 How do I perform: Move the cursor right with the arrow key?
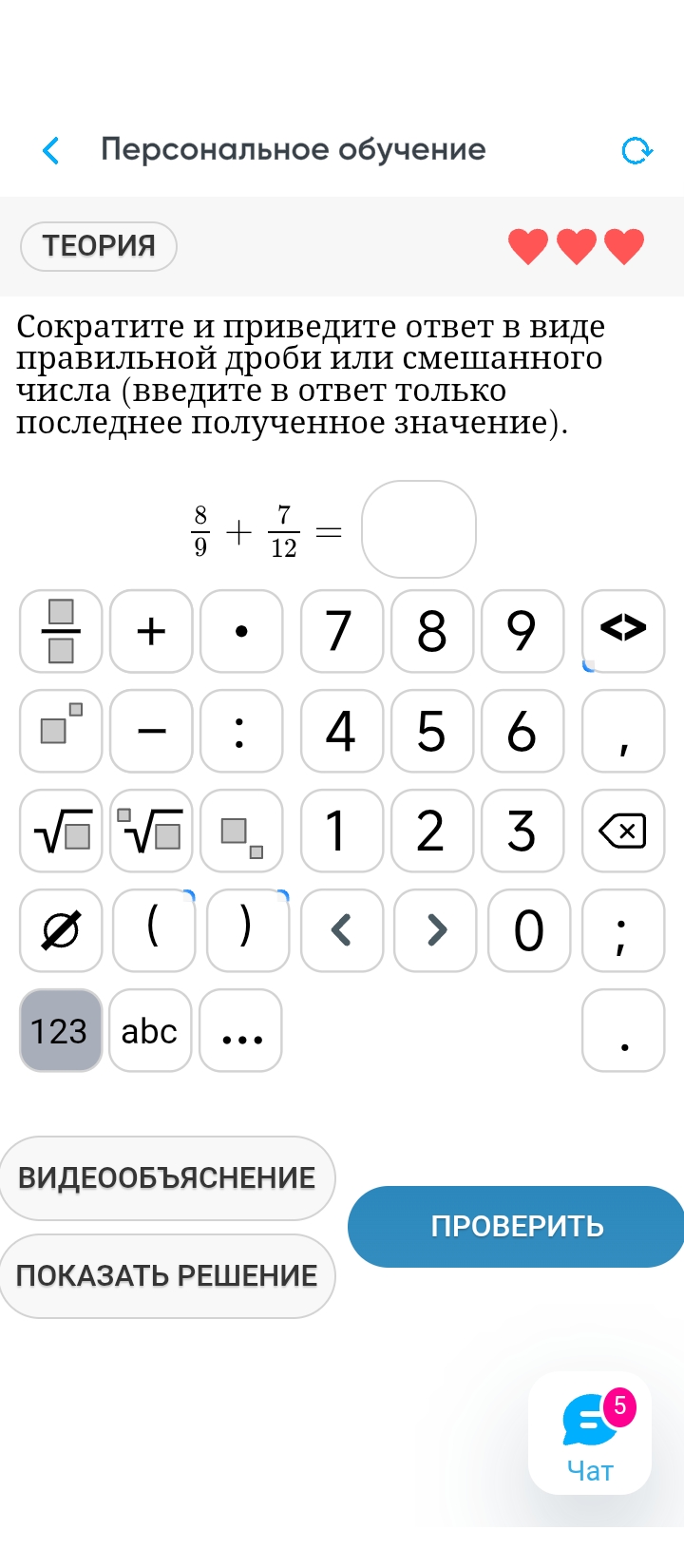tap(435, 930)
